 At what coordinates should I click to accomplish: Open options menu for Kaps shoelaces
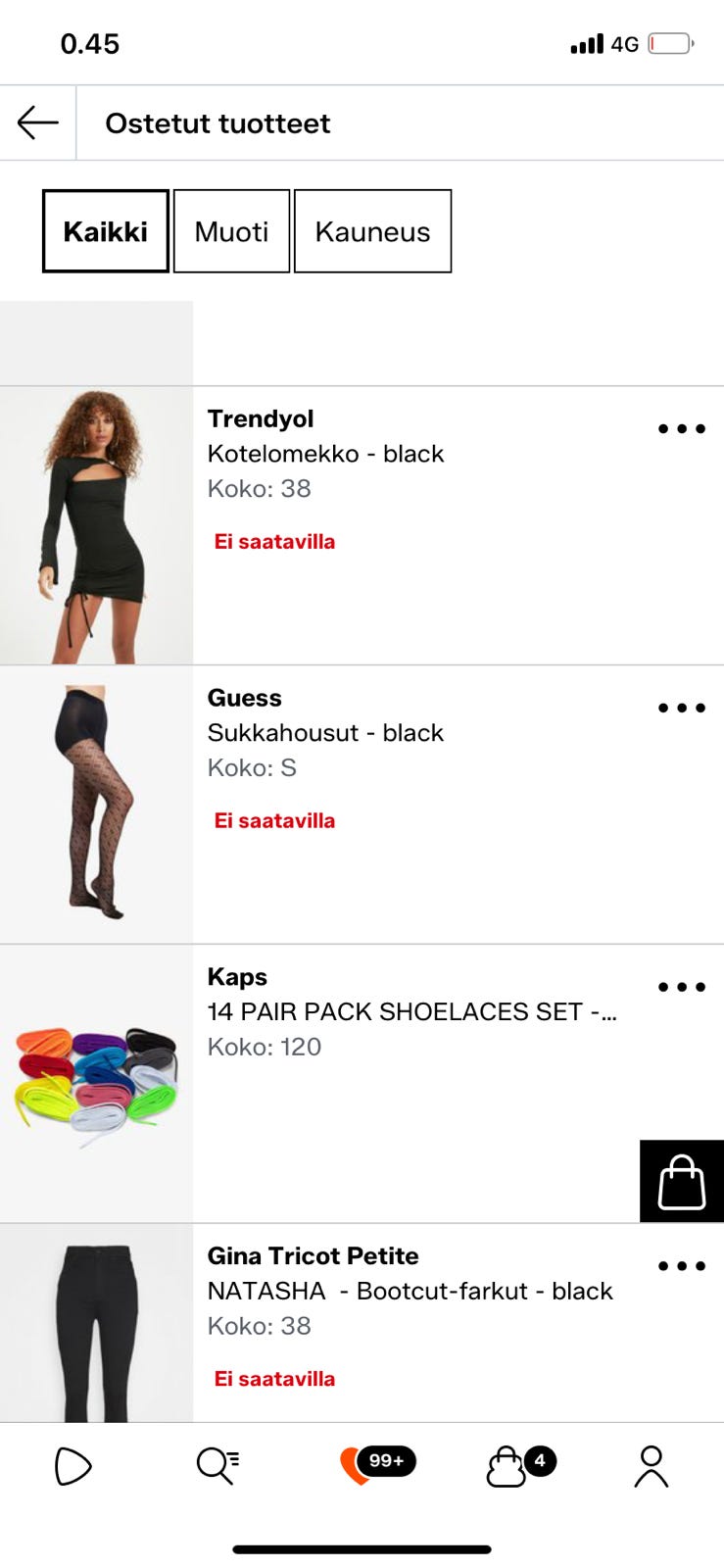coord(681,987)
